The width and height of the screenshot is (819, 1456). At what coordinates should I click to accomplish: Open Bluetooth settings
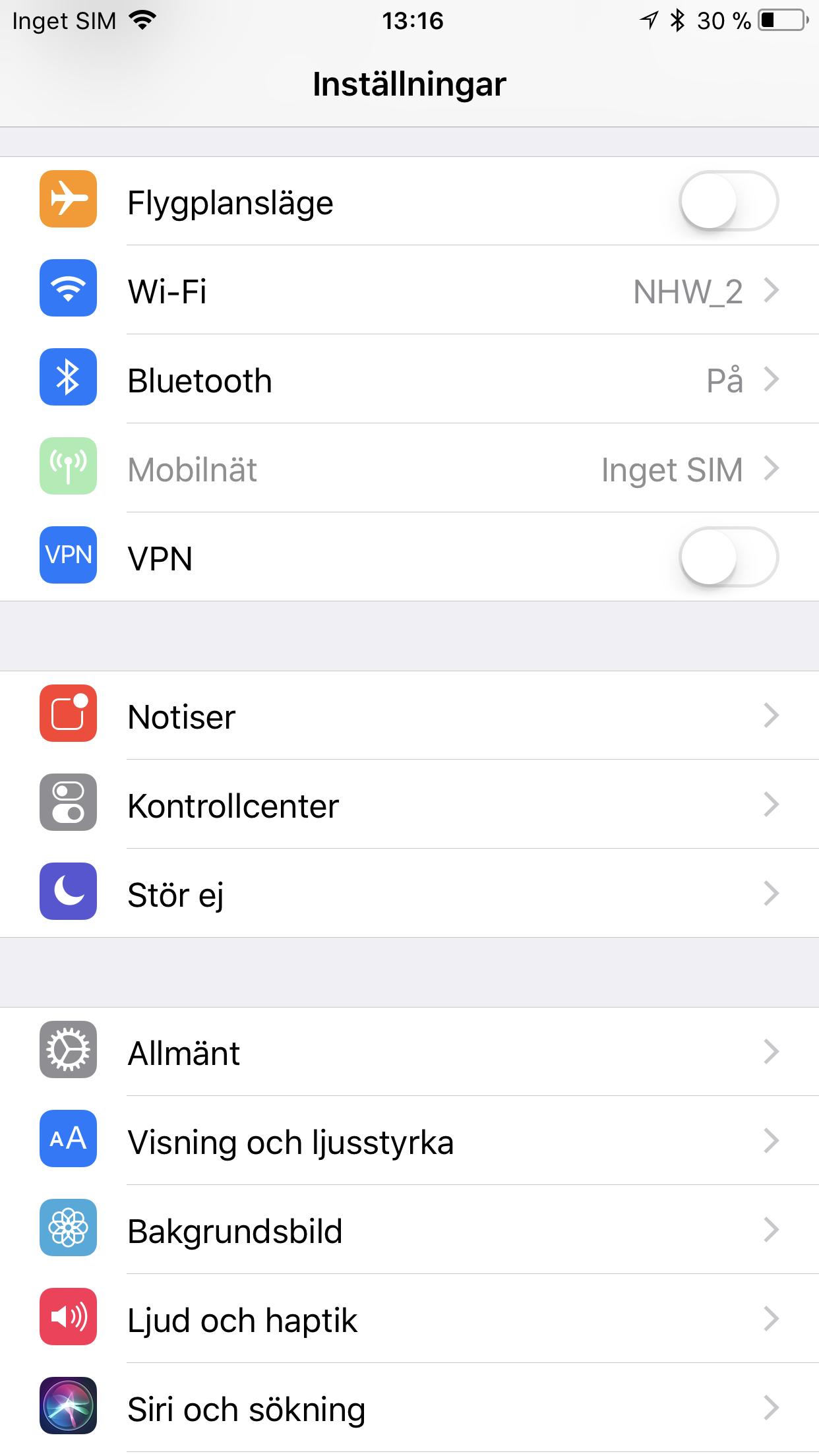pyautogui.click(x=409, y=380)
